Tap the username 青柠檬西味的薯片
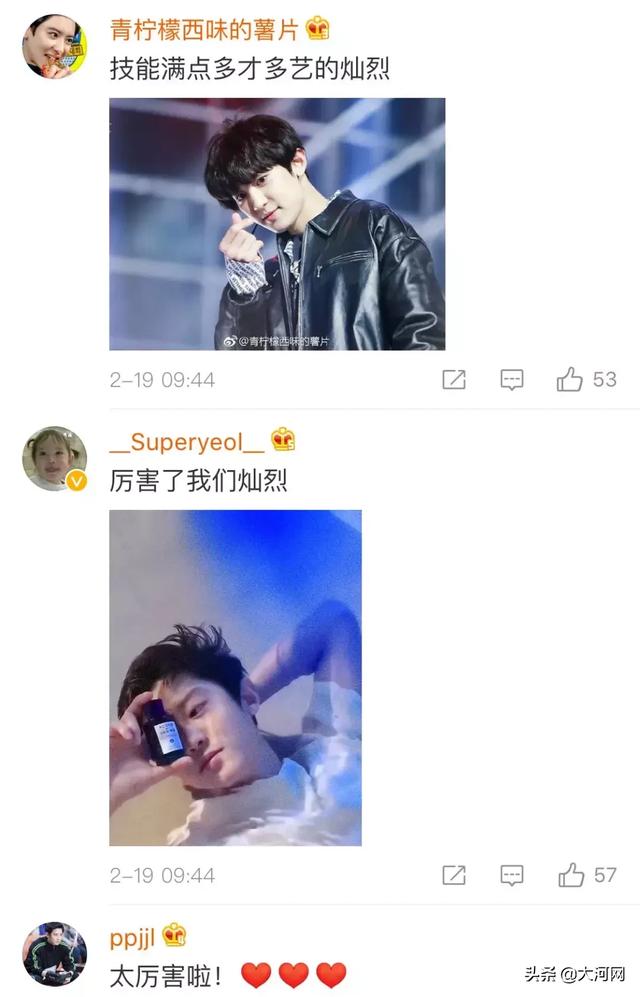The height and width of the screenshot is (997, 640). click(x=204, y=29)
